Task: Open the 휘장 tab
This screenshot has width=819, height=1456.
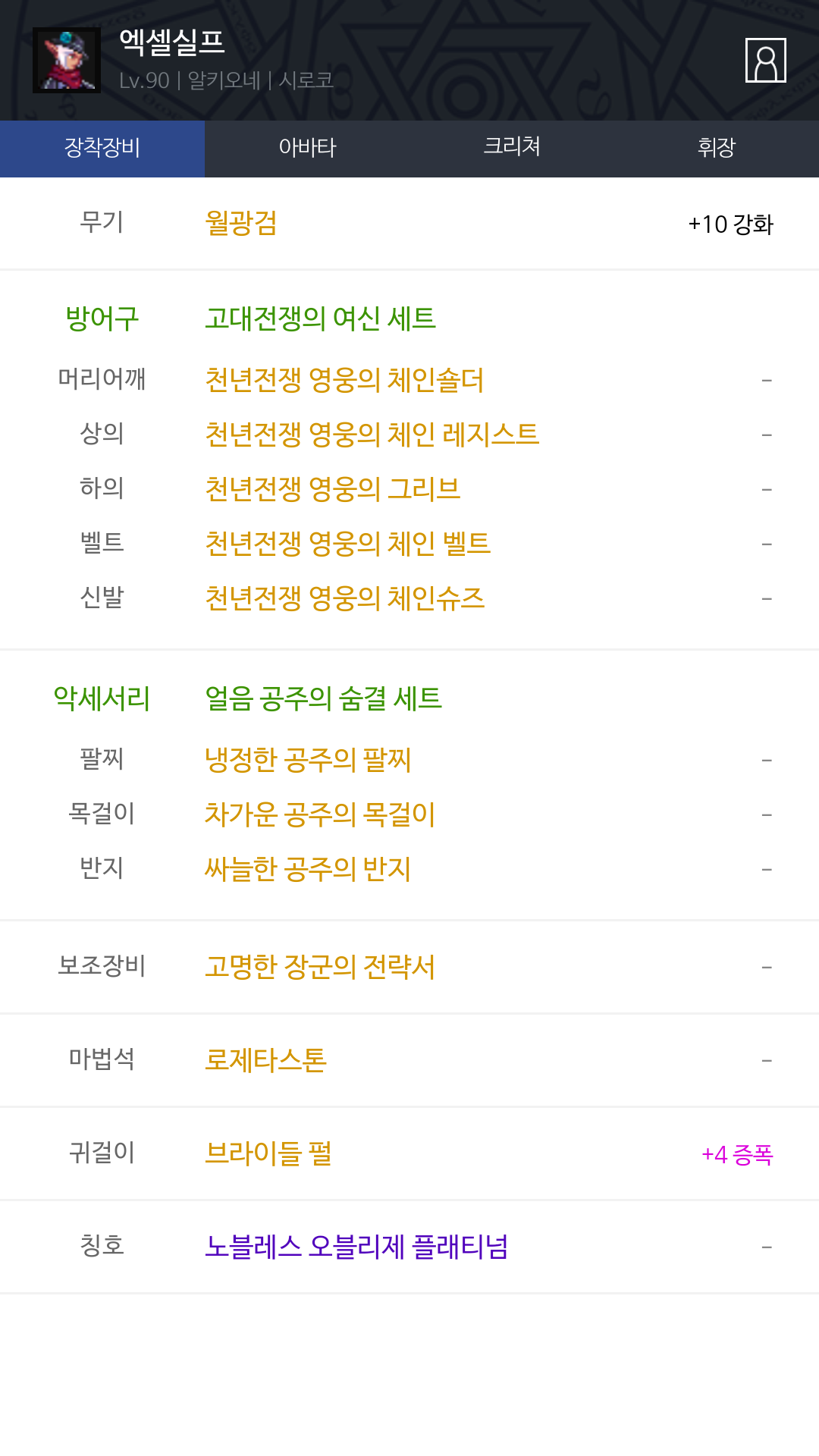Action: (717, 149)
